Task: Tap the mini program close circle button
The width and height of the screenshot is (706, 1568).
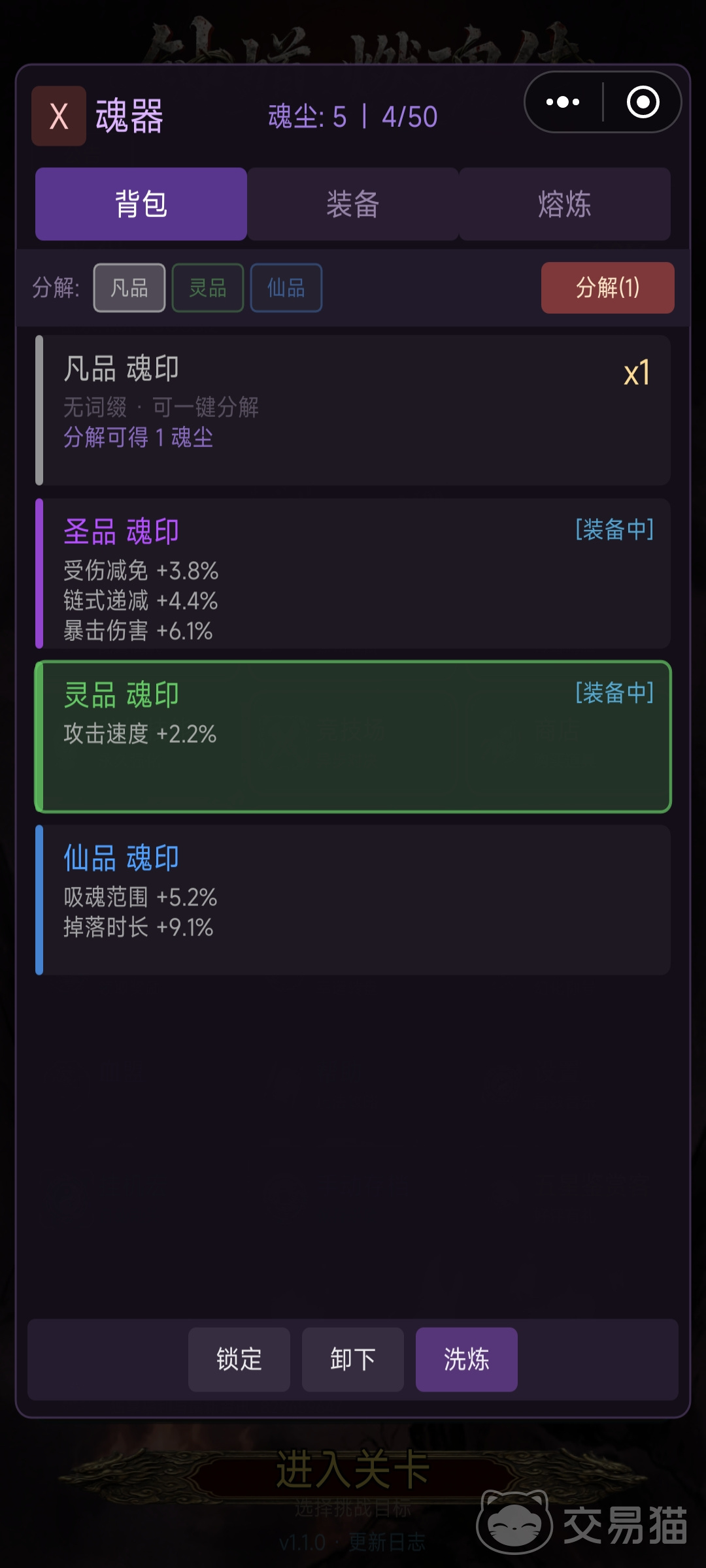Action: tap(643, 102)
